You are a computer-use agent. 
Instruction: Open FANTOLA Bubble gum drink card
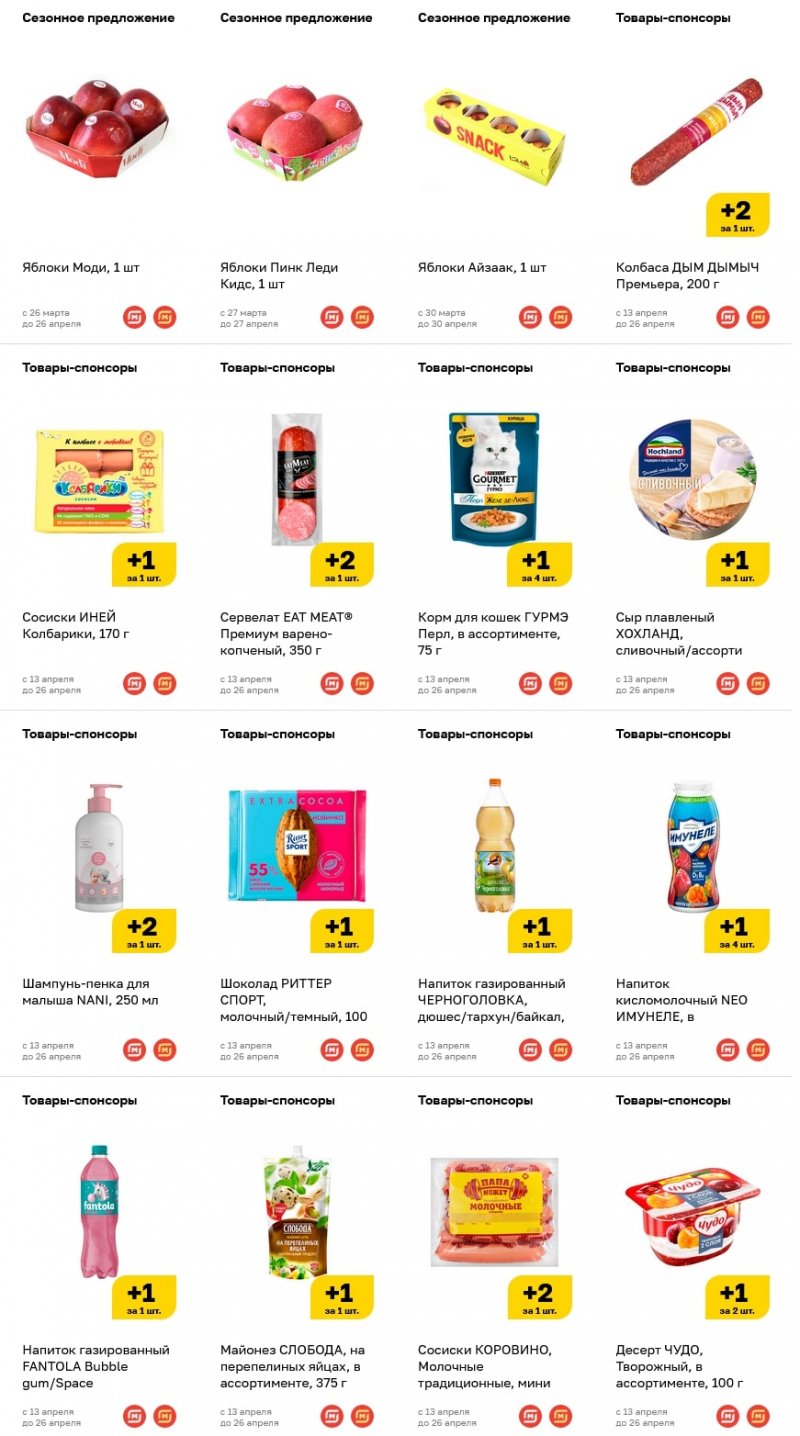click(97, 1215)
